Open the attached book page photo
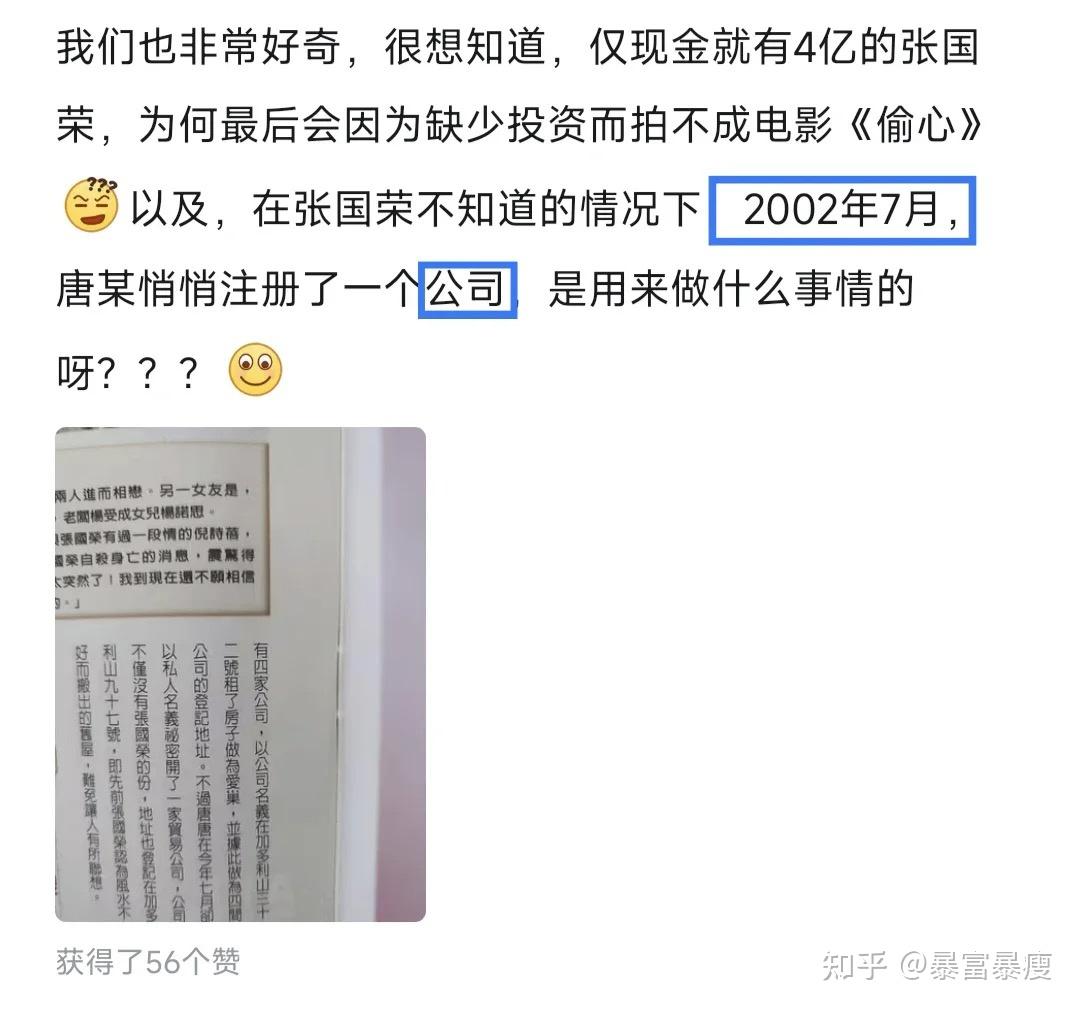 click(x=240, y=674)
